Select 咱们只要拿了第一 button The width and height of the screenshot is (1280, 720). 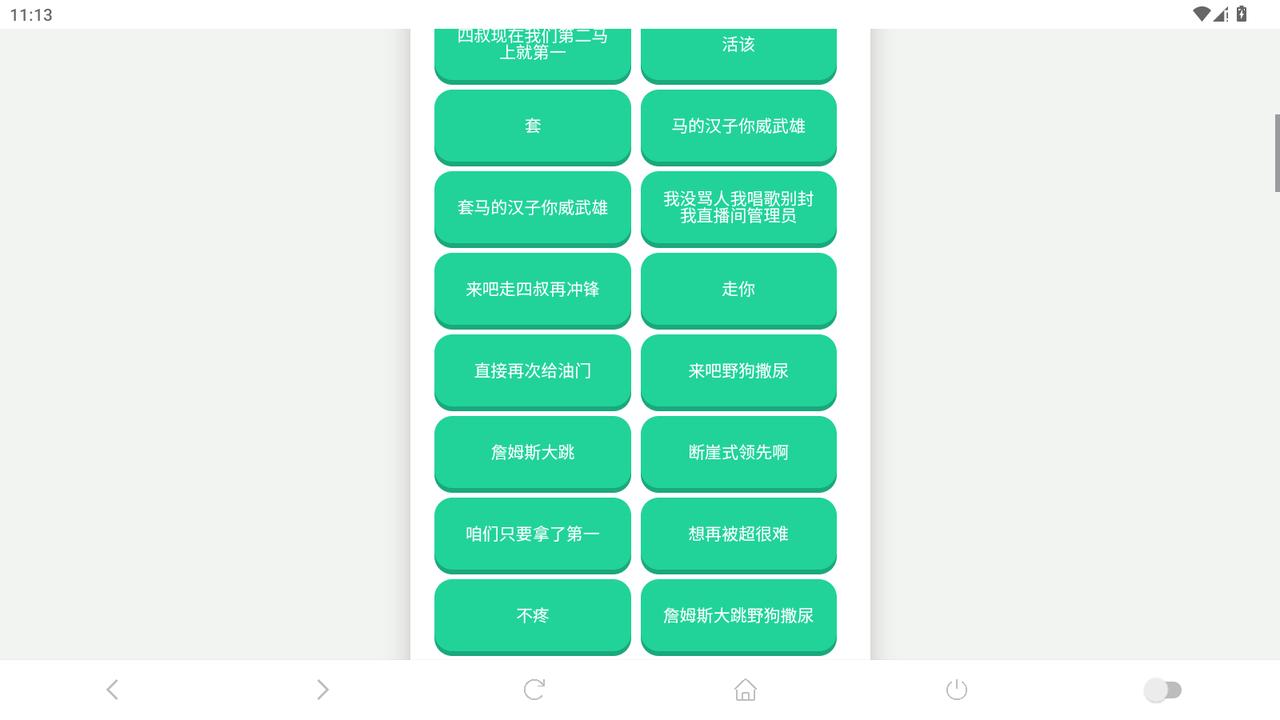point(532,534)
